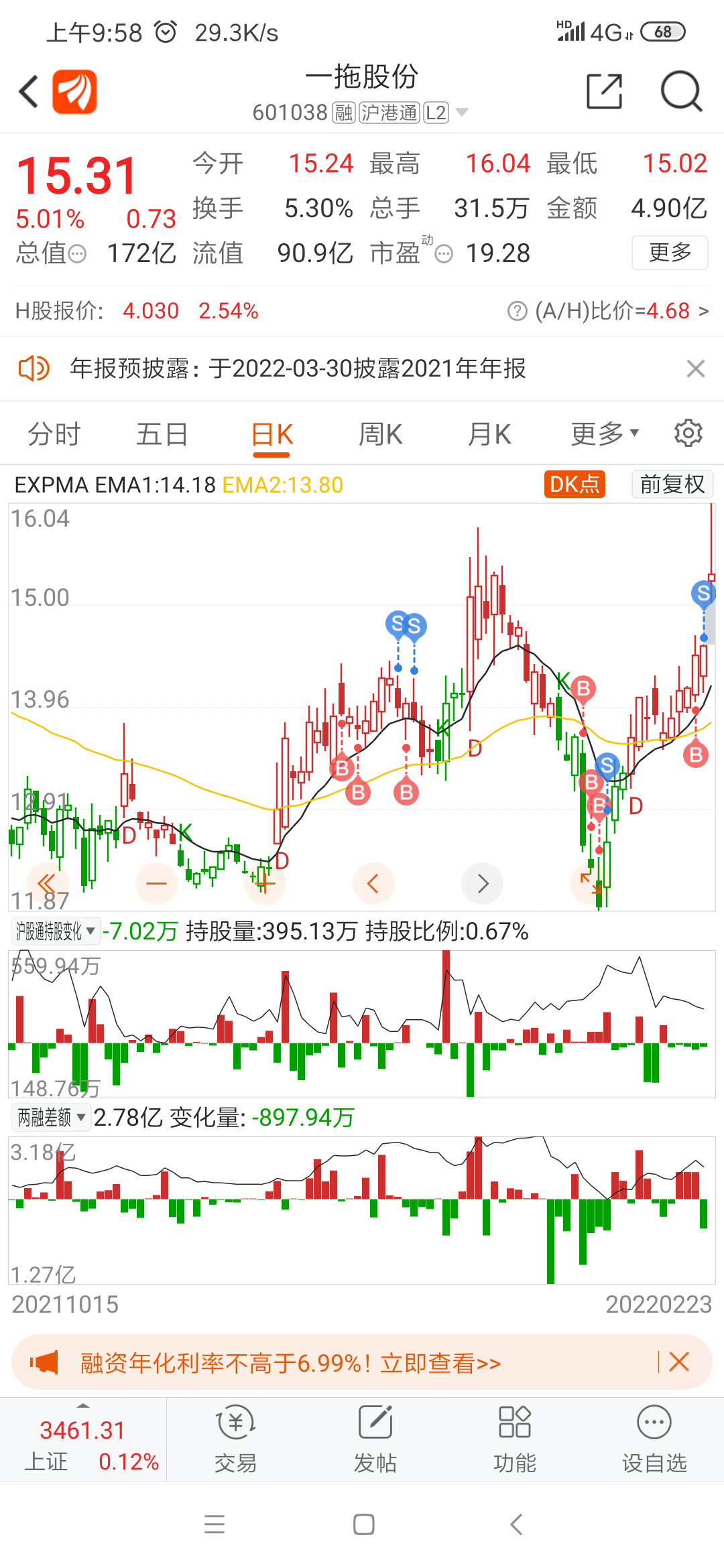Open the 沪股通持股变化 indicator dropdown
724x1568 pixels.
pos(56,931)
